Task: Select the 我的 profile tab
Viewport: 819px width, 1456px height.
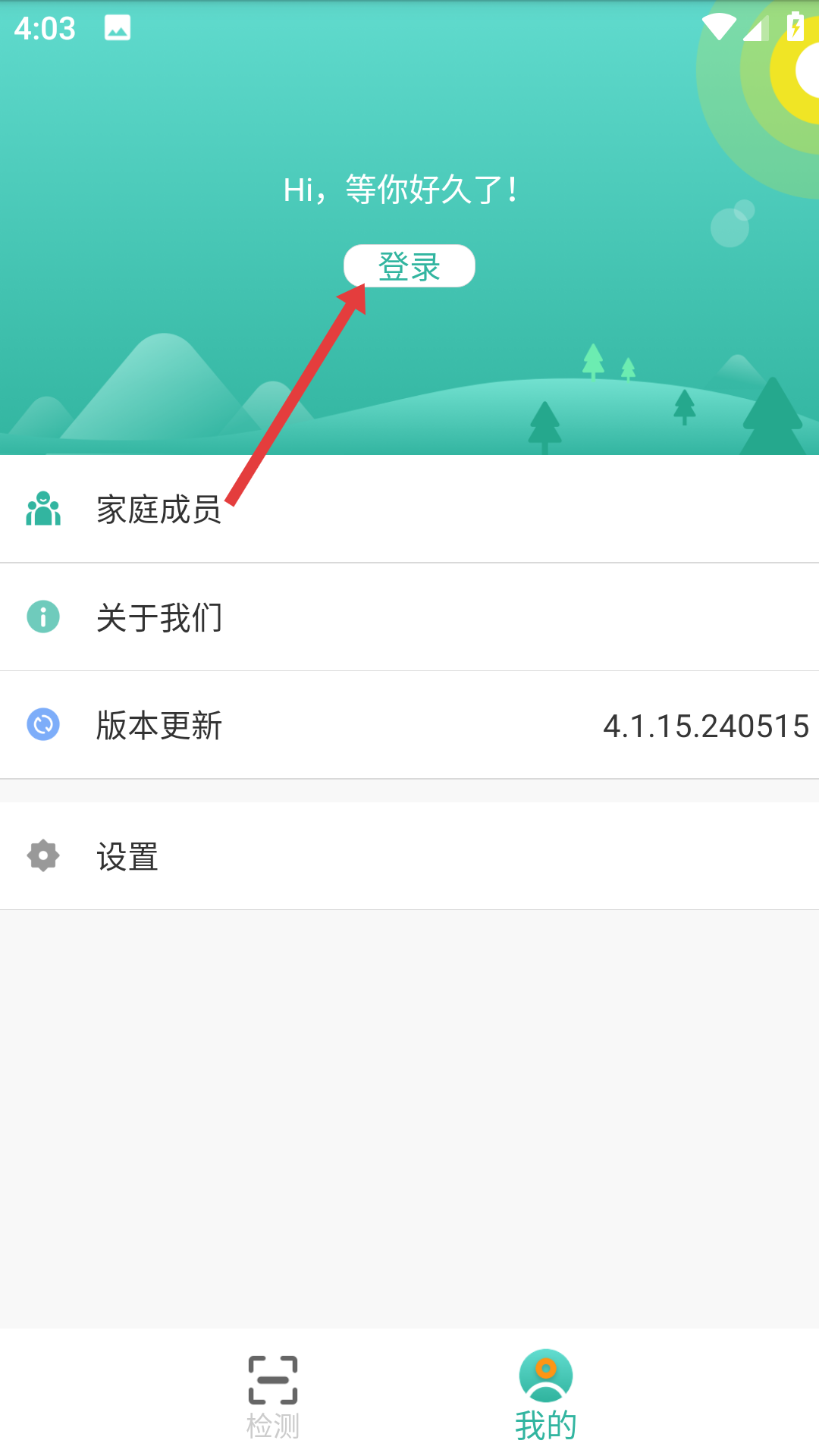Action: [x=546, y=1397]
